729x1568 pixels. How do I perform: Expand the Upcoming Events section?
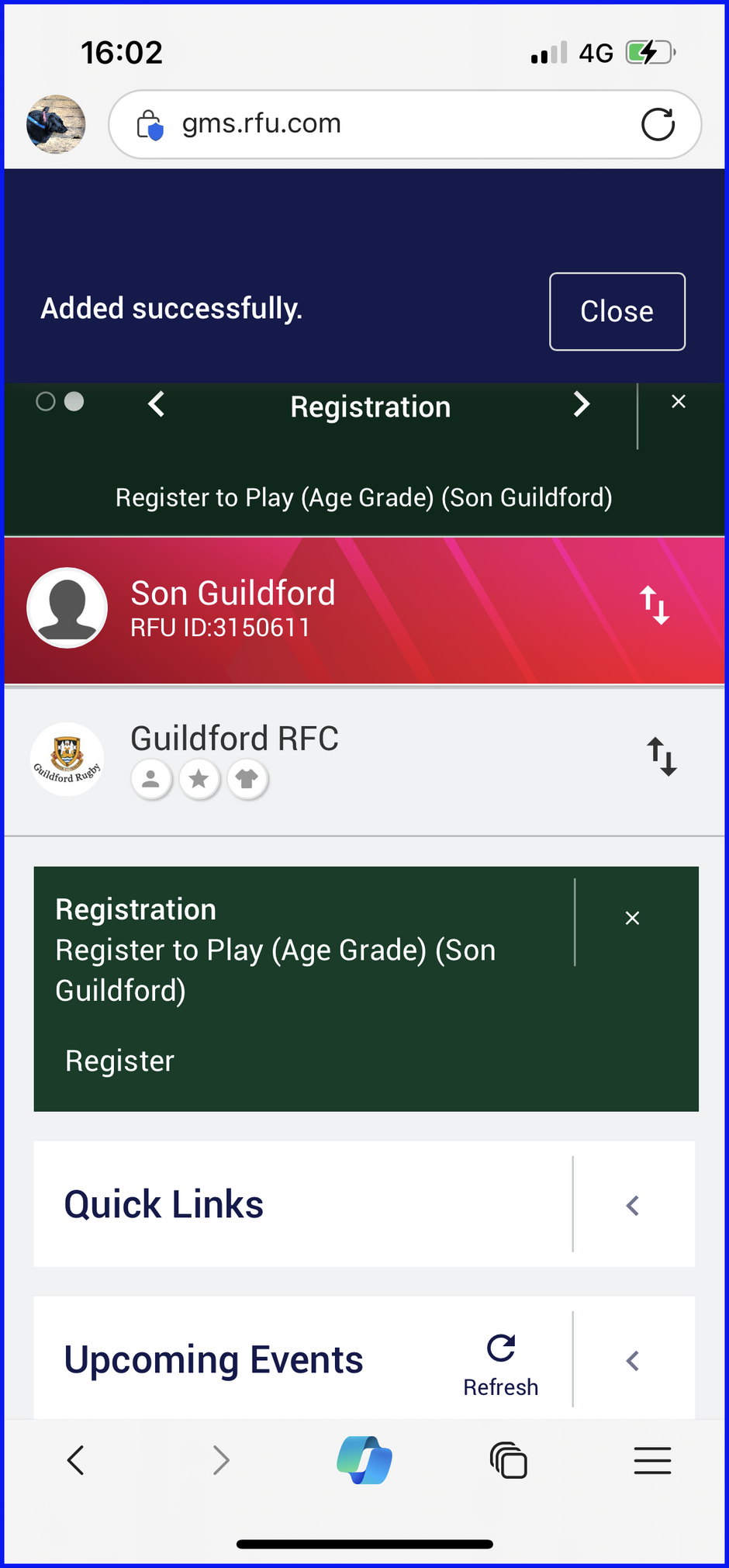pos(632,1360)
